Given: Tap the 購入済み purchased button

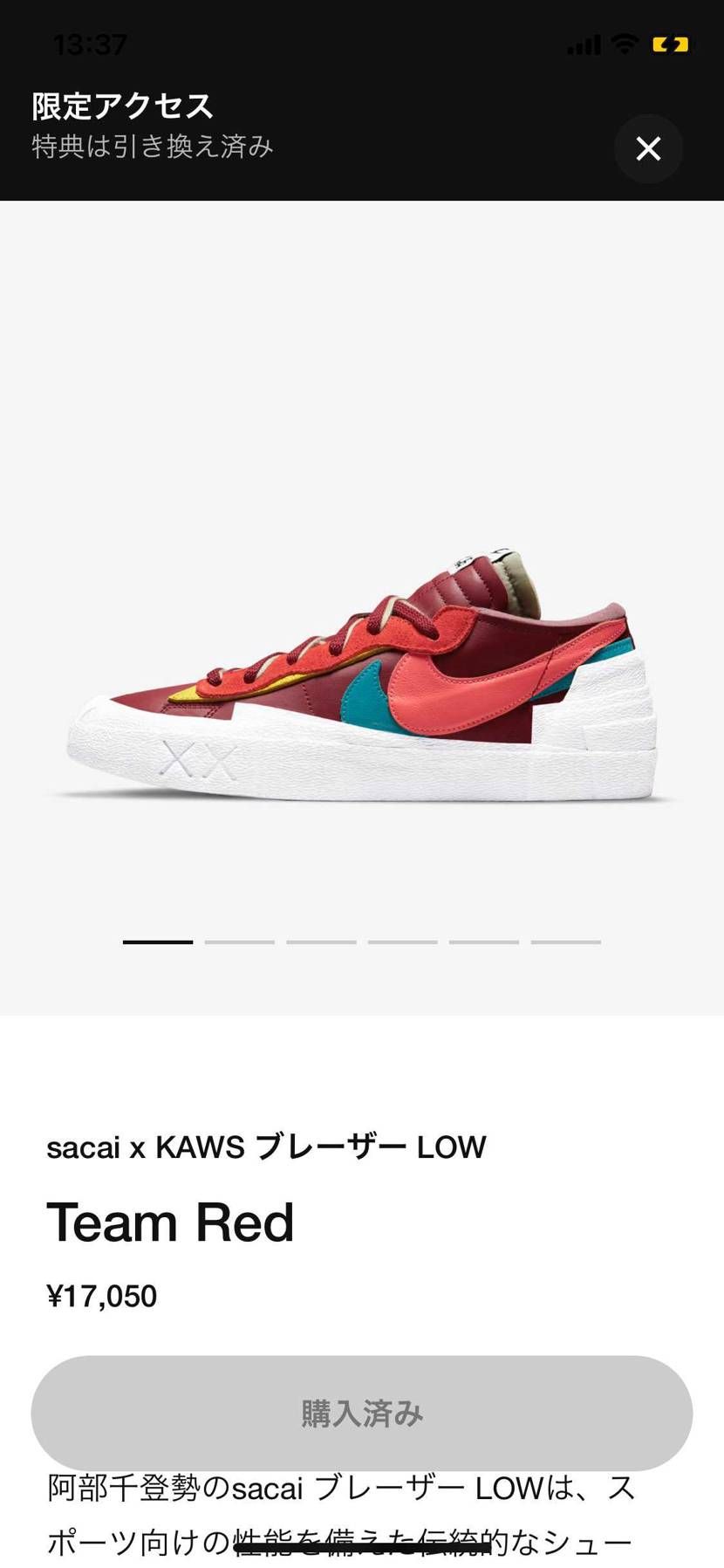Looking at the screenshot, I should pos(362,1412).
